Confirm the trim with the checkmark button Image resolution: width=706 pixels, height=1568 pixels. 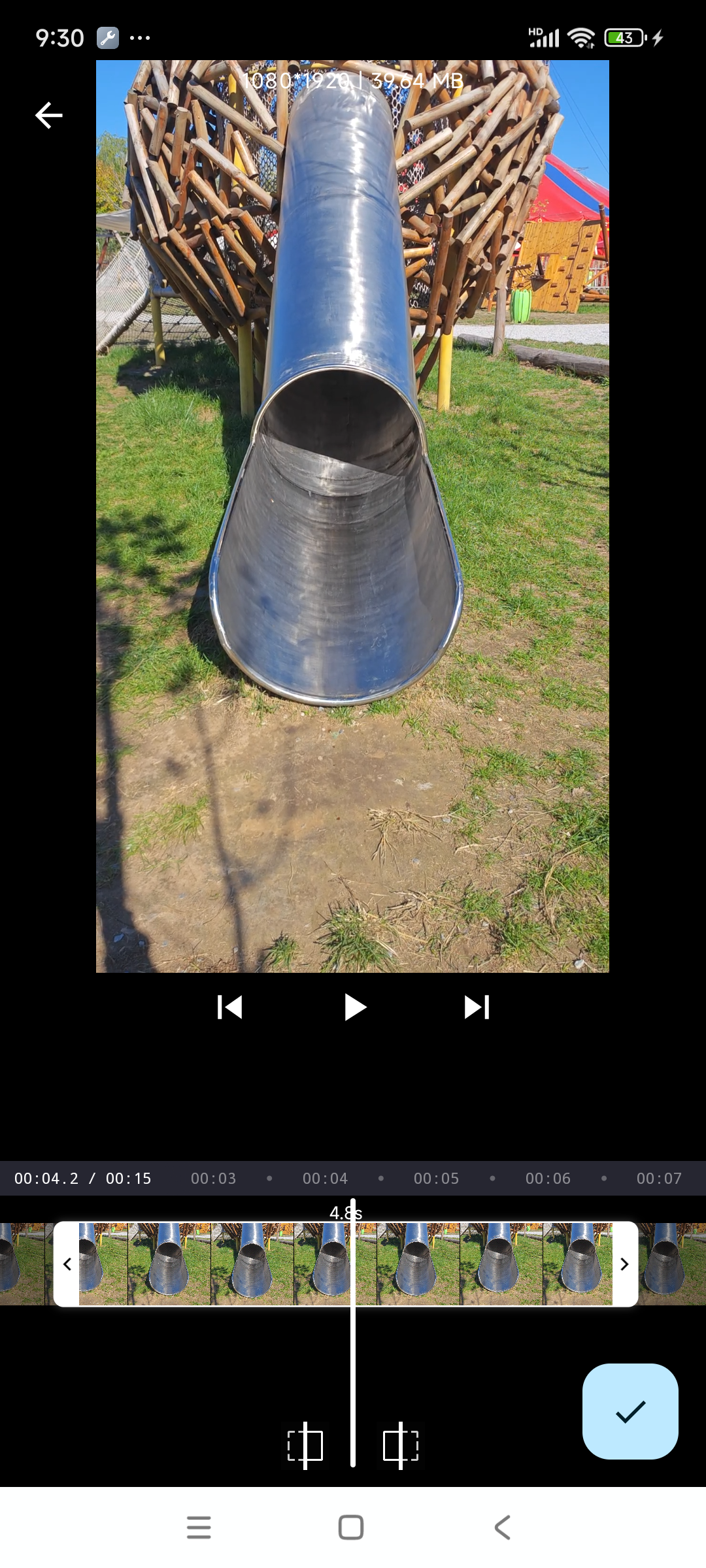[x=630, y=1411]
